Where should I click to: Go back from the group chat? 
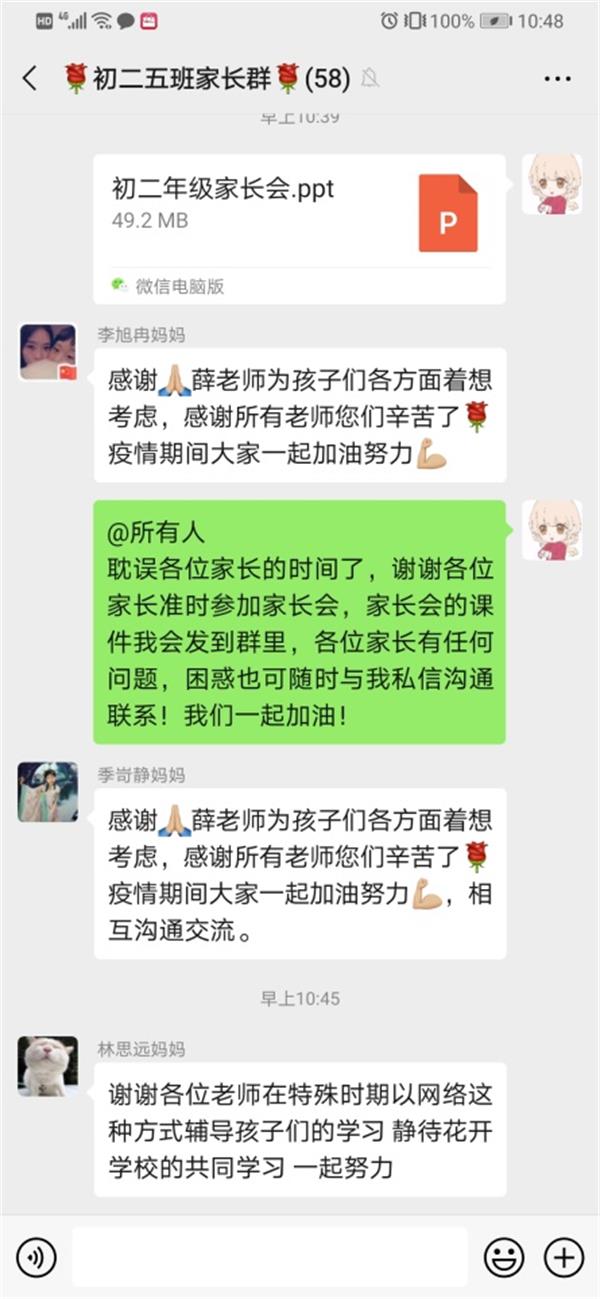pos(30,78)
